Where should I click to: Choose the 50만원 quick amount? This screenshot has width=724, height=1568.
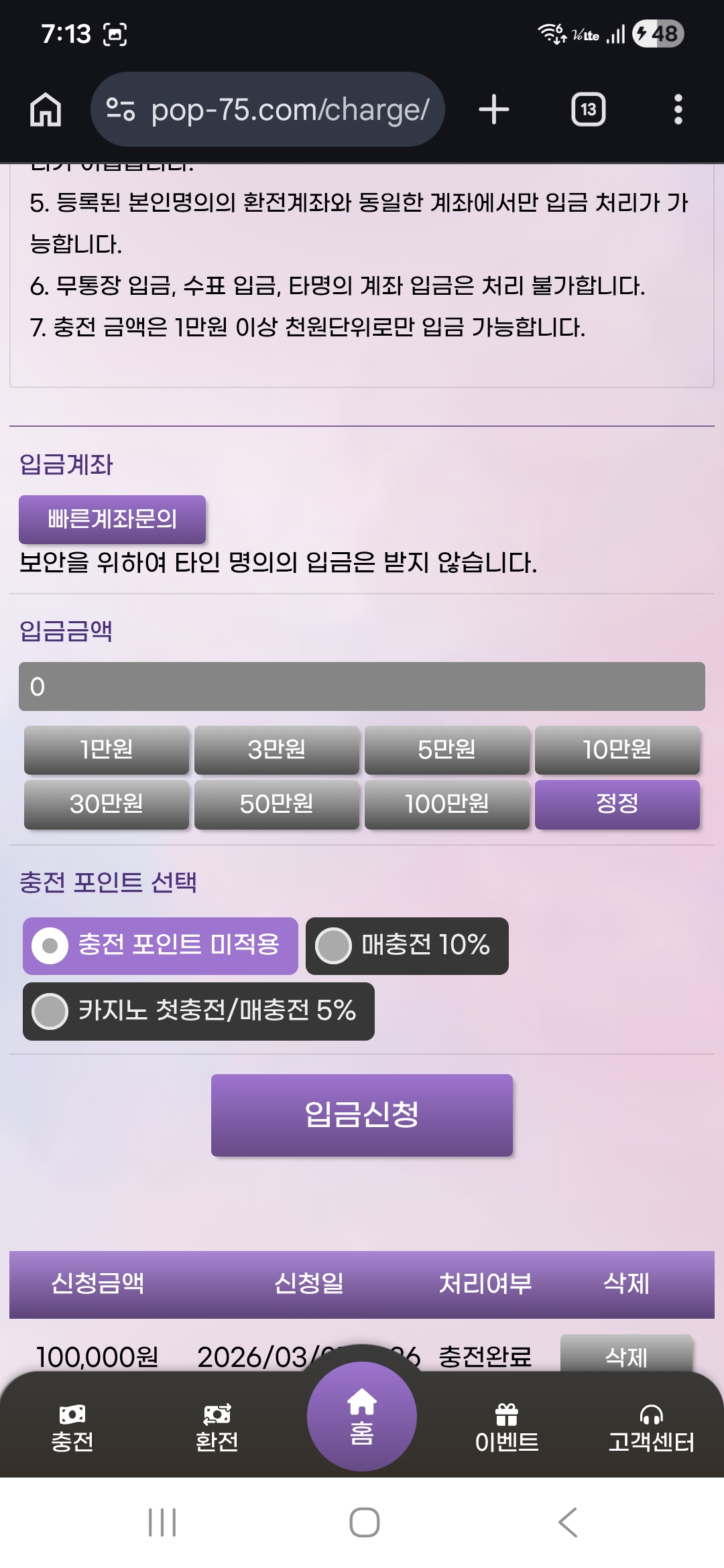[x=277, y=804]
